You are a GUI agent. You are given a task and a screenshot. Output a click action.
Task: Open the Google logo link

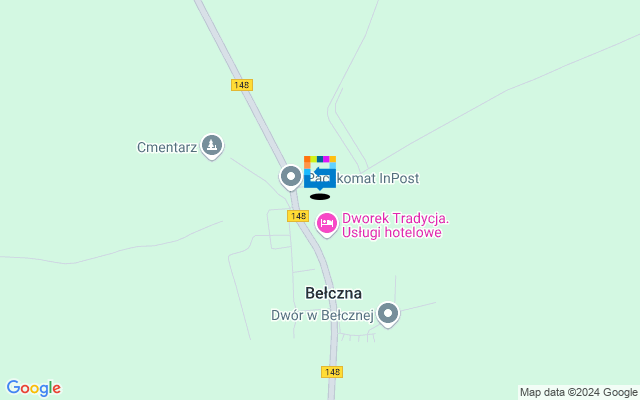[x=33, y=388]
